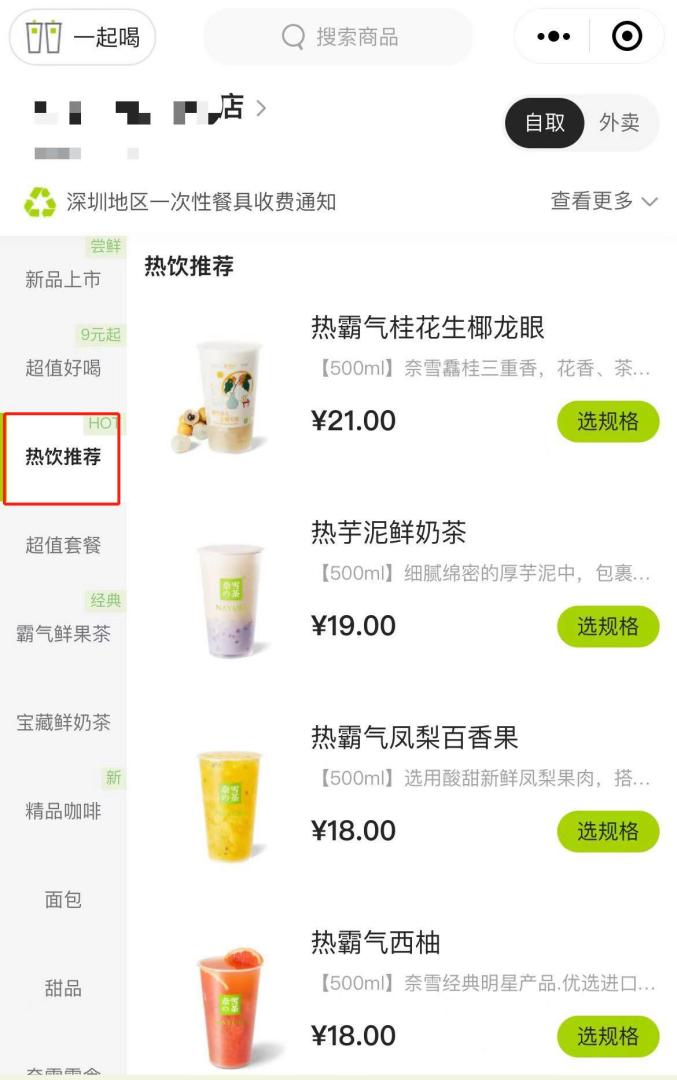Open the 甜品 category
The height and width of the screenshot is (1080, 677).
point(63,988)
